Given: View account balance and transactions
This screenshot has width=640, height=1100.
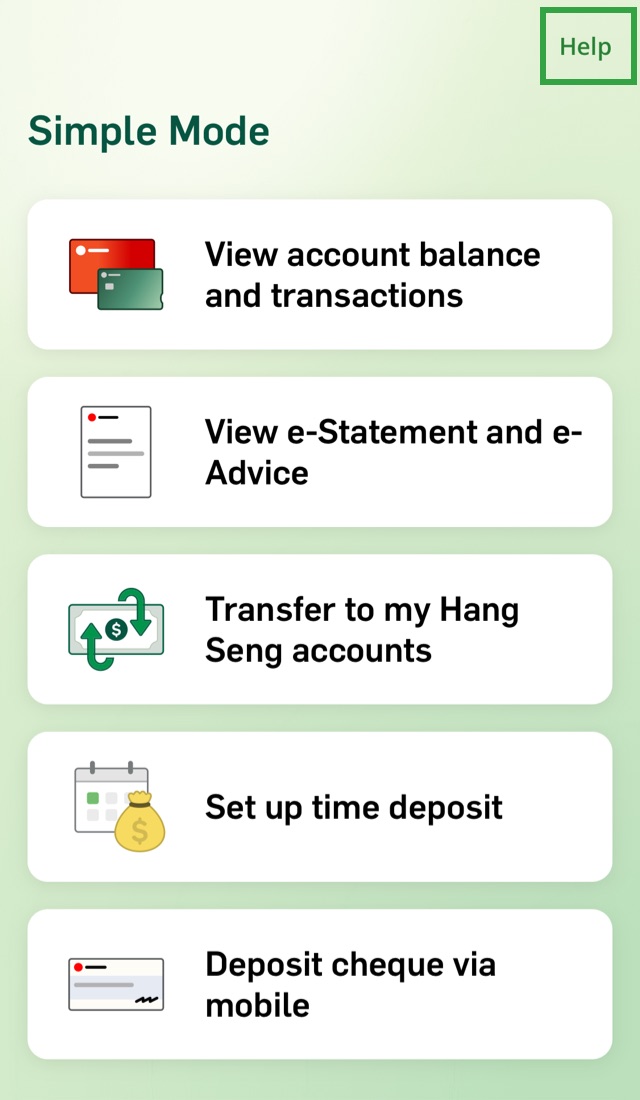Looking at the screenshot, I should [320, 275].
